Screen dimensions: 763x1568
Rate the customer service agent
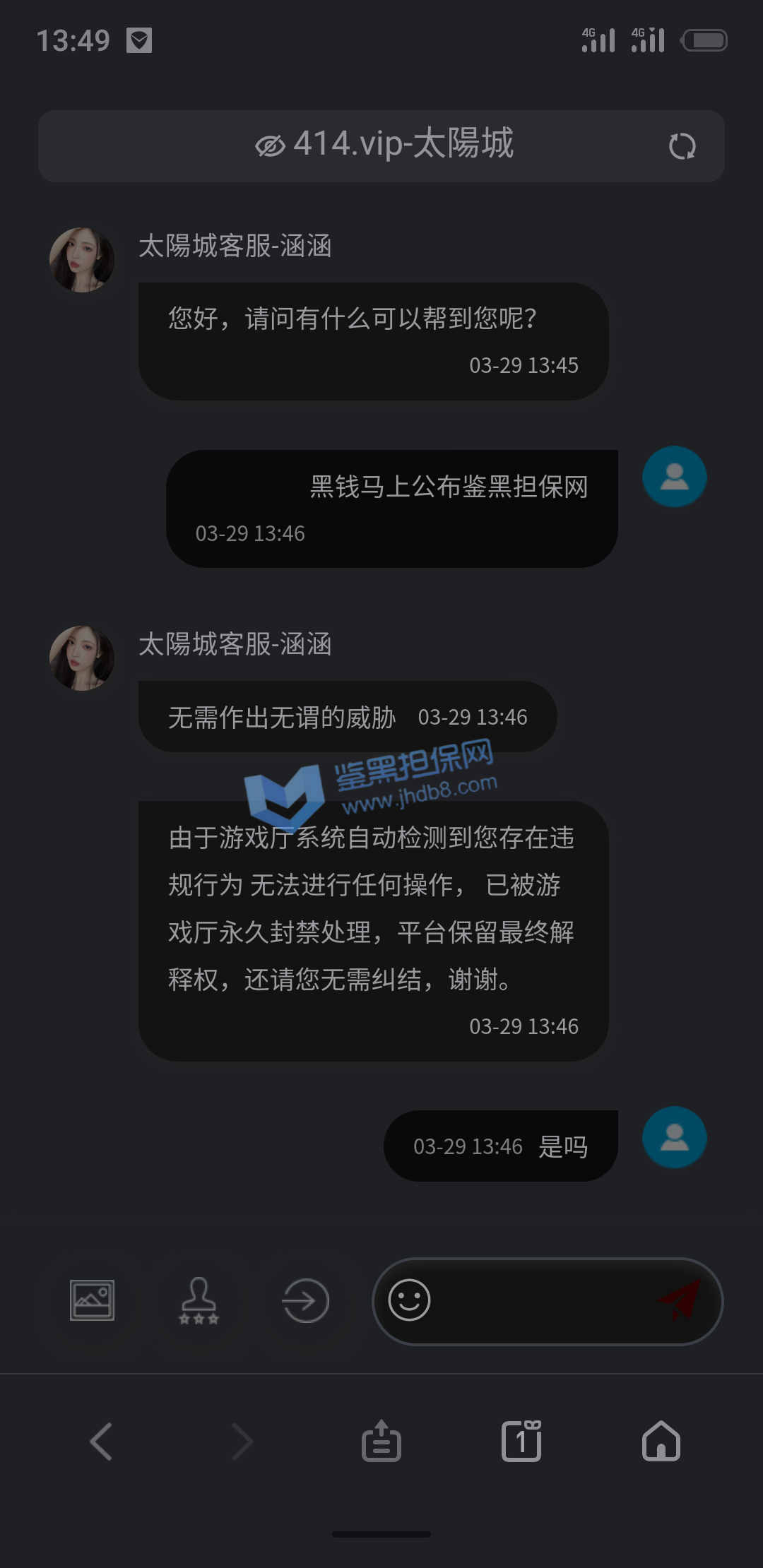click(x=199, y=1300)
